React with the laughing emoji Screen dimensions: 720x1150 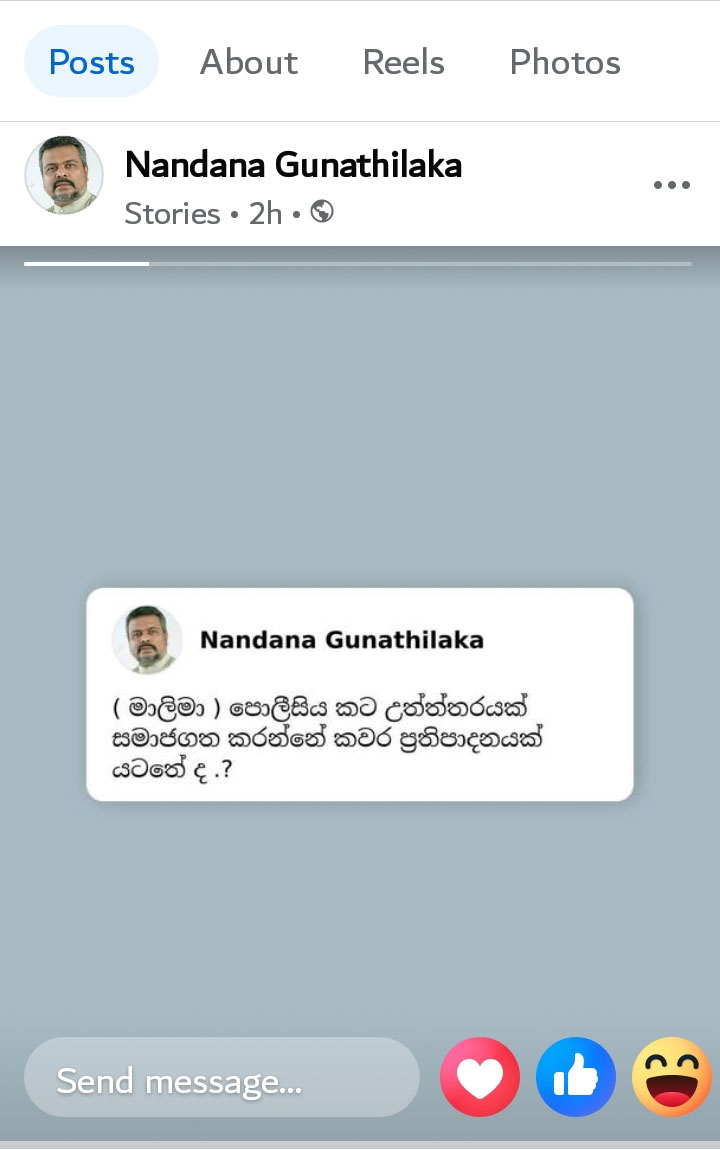(x=672, y=1077)
